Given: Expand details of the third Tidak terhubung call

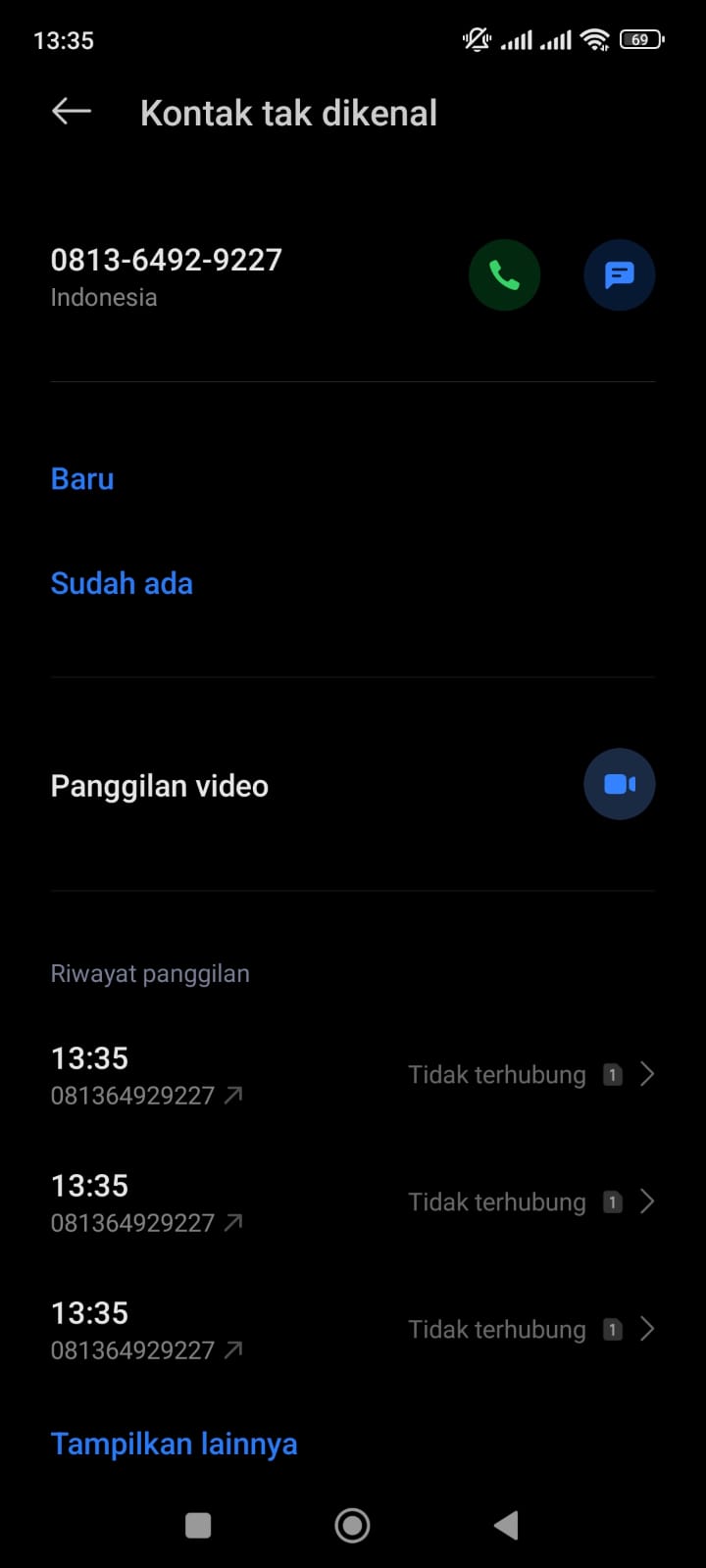Looking at the screenshot, I should tap(646, 1329).
